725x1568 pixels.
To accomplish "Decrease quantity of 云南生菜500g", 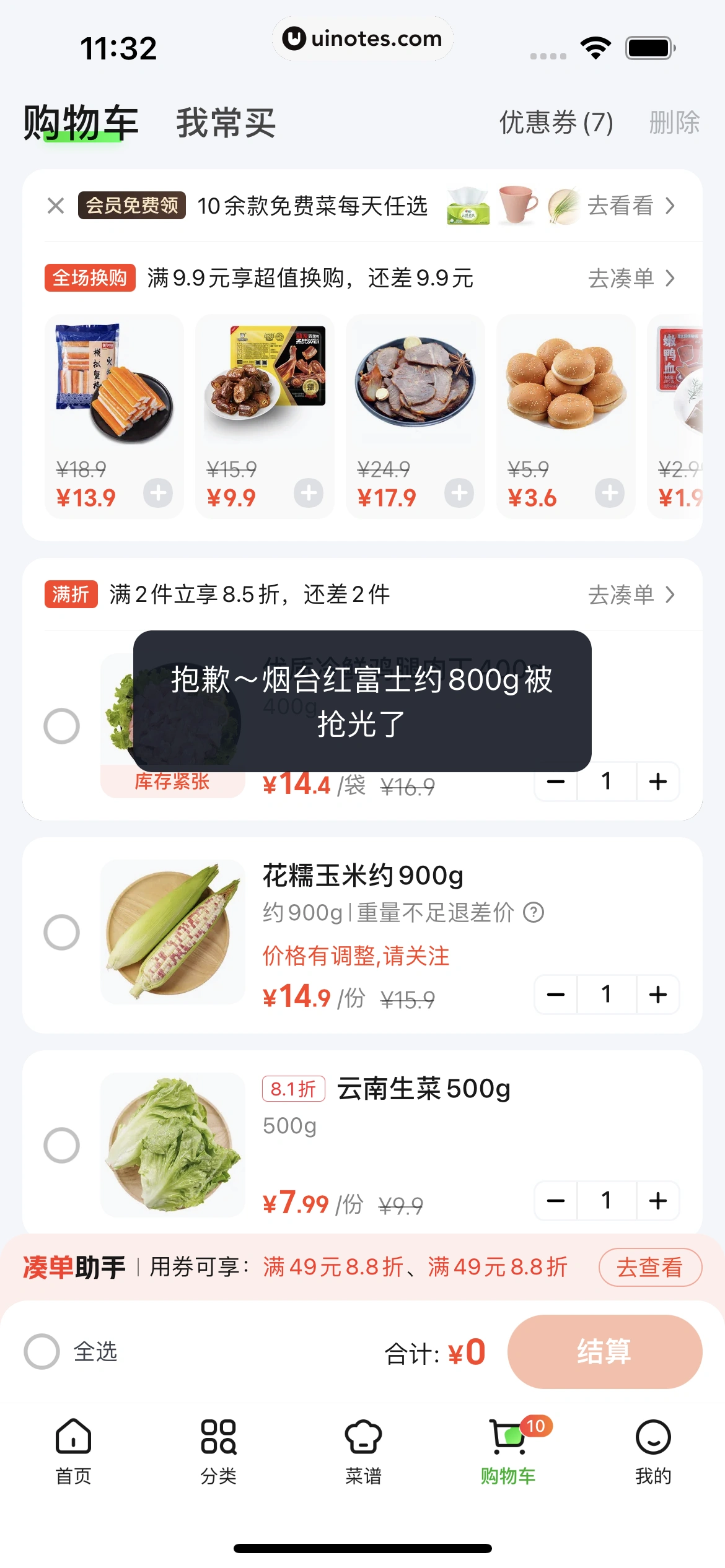I will pyautogui.click(x=556, y=1201).
